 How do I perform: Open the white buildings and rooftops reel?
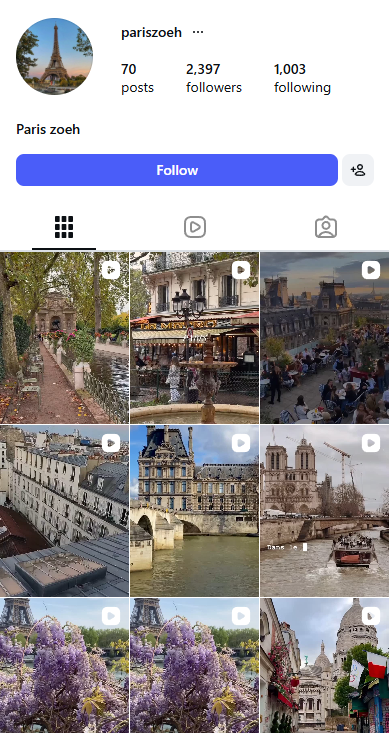click(x=64, y=511)
